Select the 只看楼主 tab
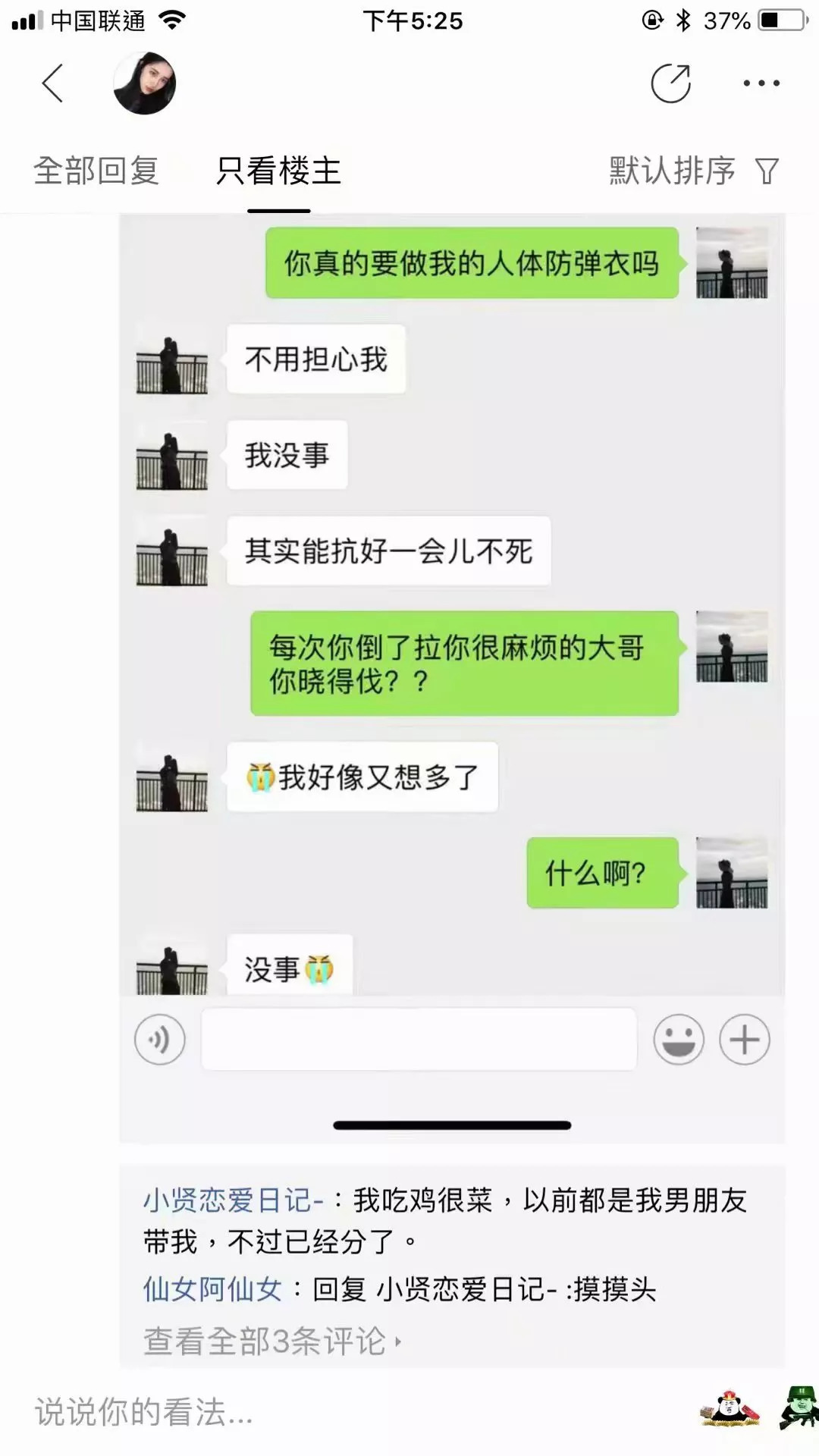Viewport: 819px width, 1456px height. coord(278,171)
